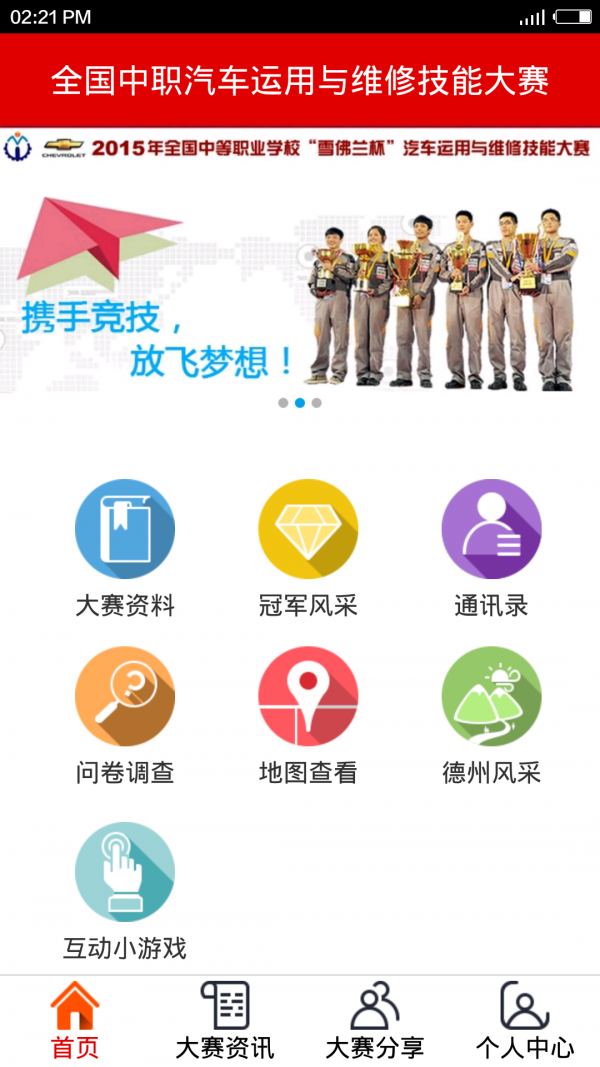Switch to the 首页 home tab
Screen dimensions: 600x1067
(x=75, y=1020)
